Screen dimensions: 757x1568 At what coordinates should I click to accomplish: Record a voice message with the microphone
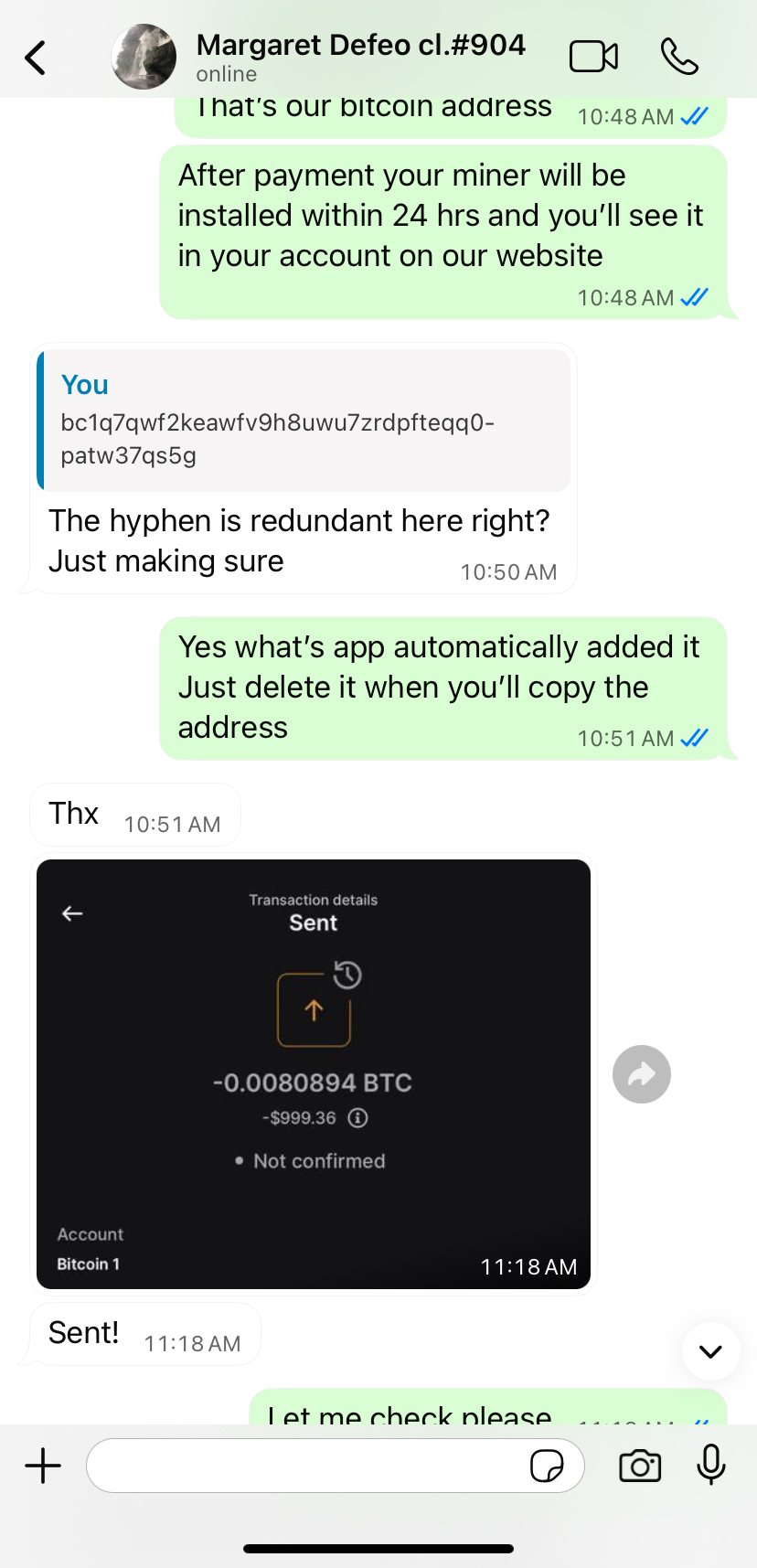pyautogui.click(x=710, y=1466)
